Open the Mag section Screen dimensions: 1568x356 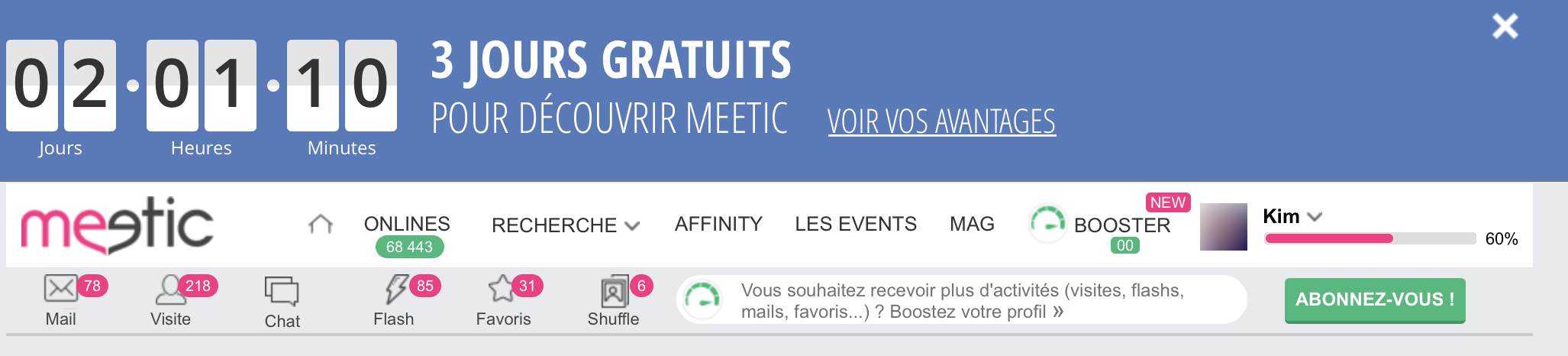click(972, 224)
